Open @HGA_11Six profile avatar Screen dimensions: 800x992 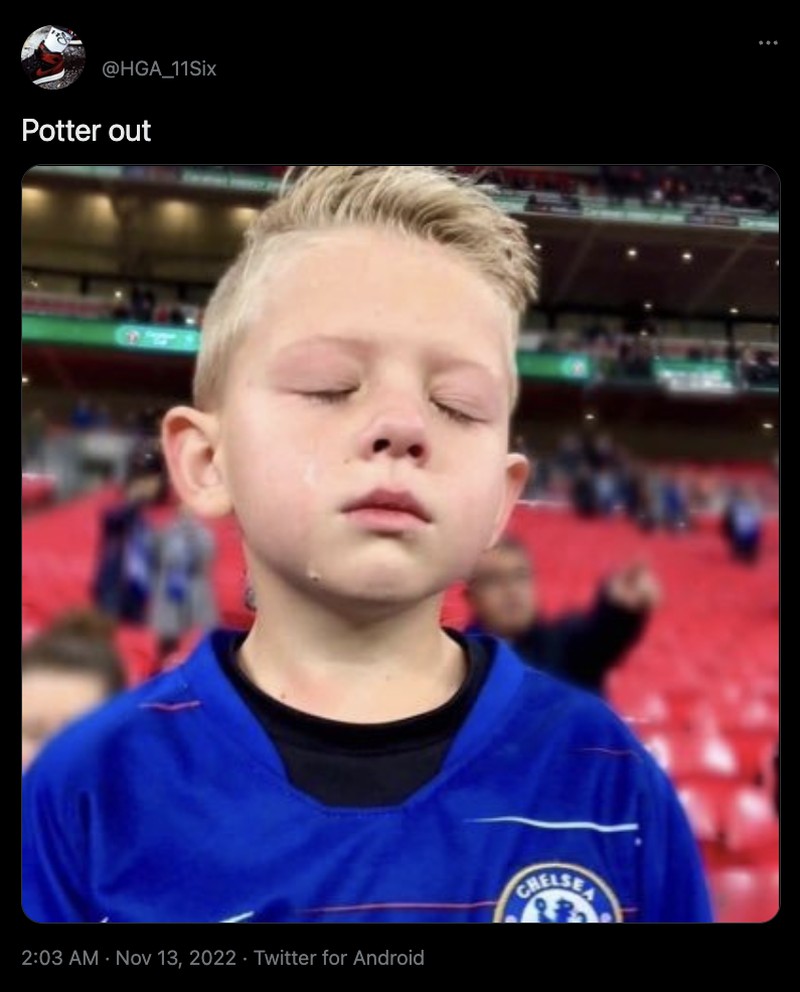point(53,58)
